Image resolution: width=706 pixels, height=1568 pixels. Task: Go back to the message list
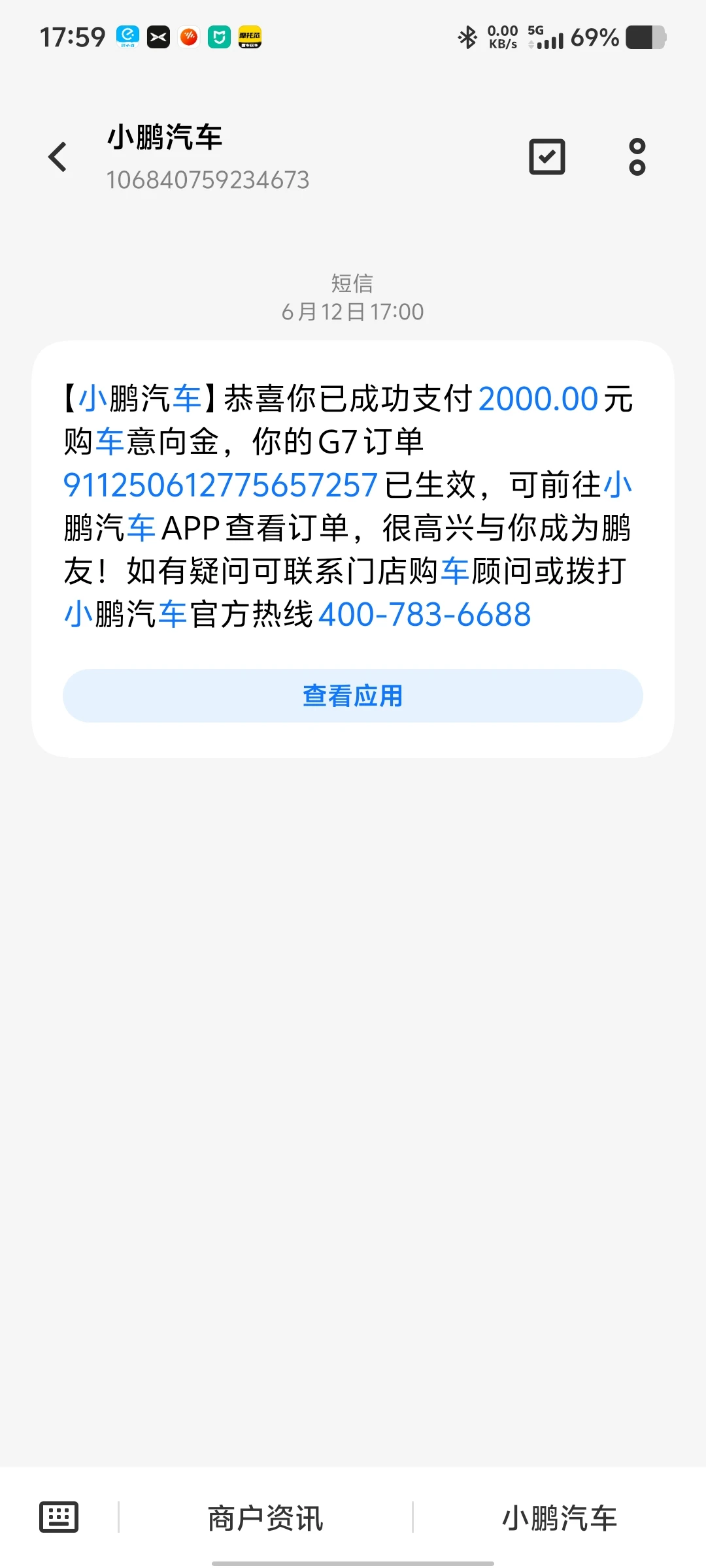pyautogui.click(x=58, y=157)
